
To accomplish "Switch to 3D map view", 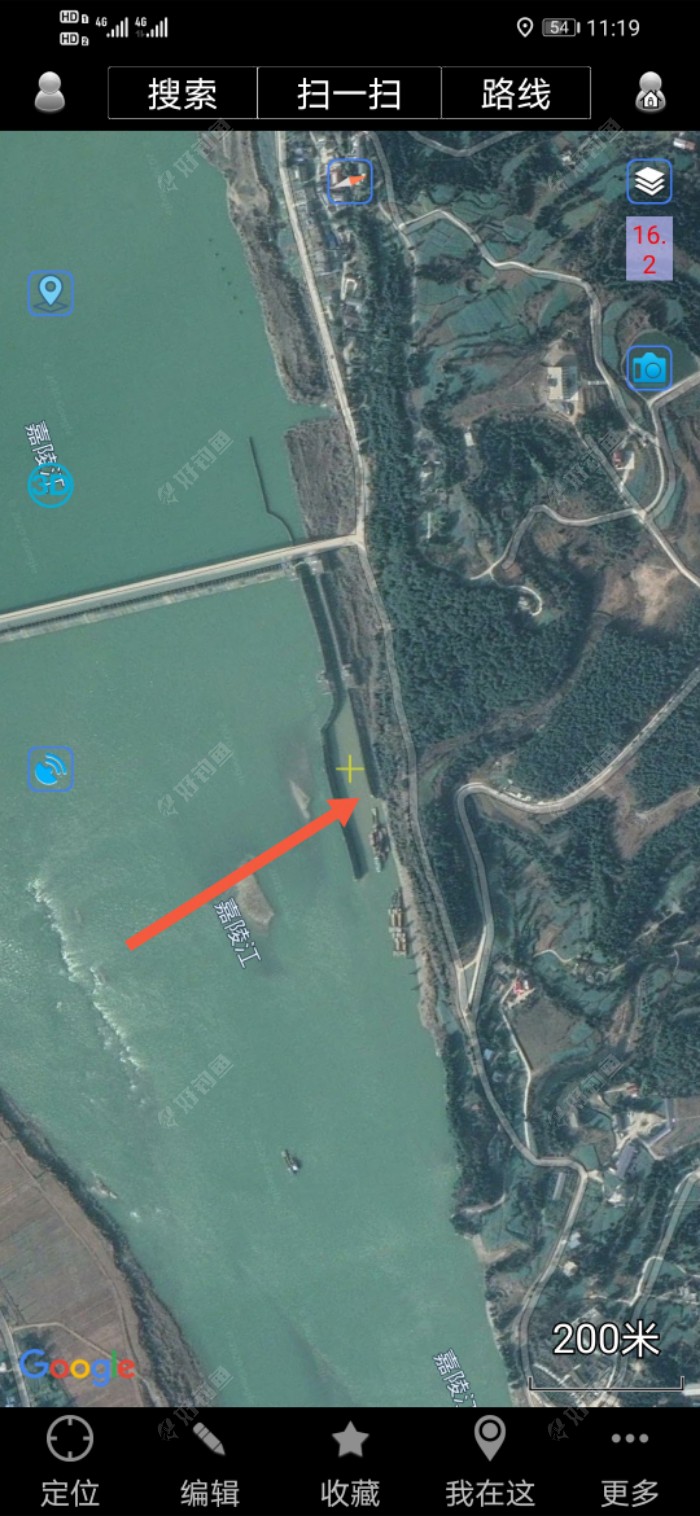I will [50, 486].
